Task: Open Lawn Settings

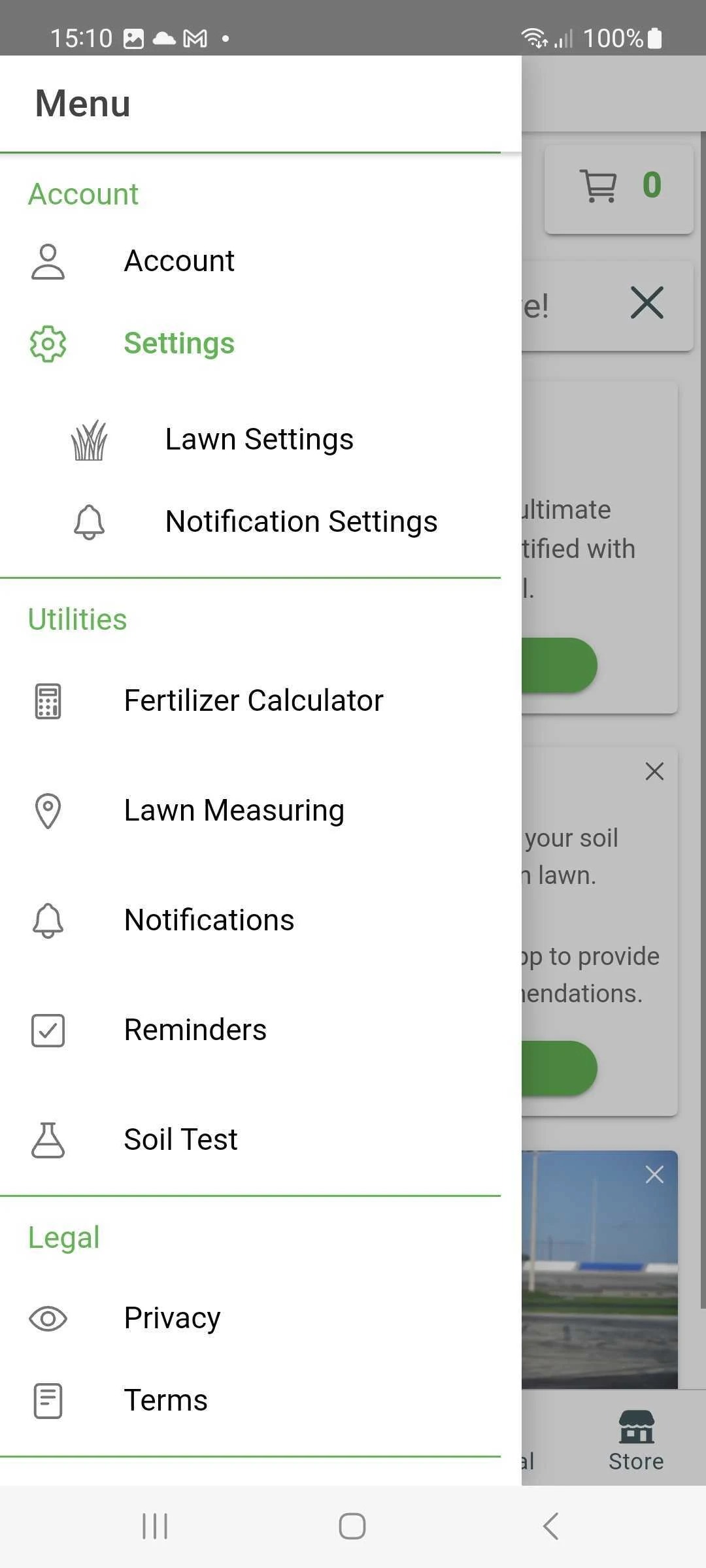Action: pos(250,439)
